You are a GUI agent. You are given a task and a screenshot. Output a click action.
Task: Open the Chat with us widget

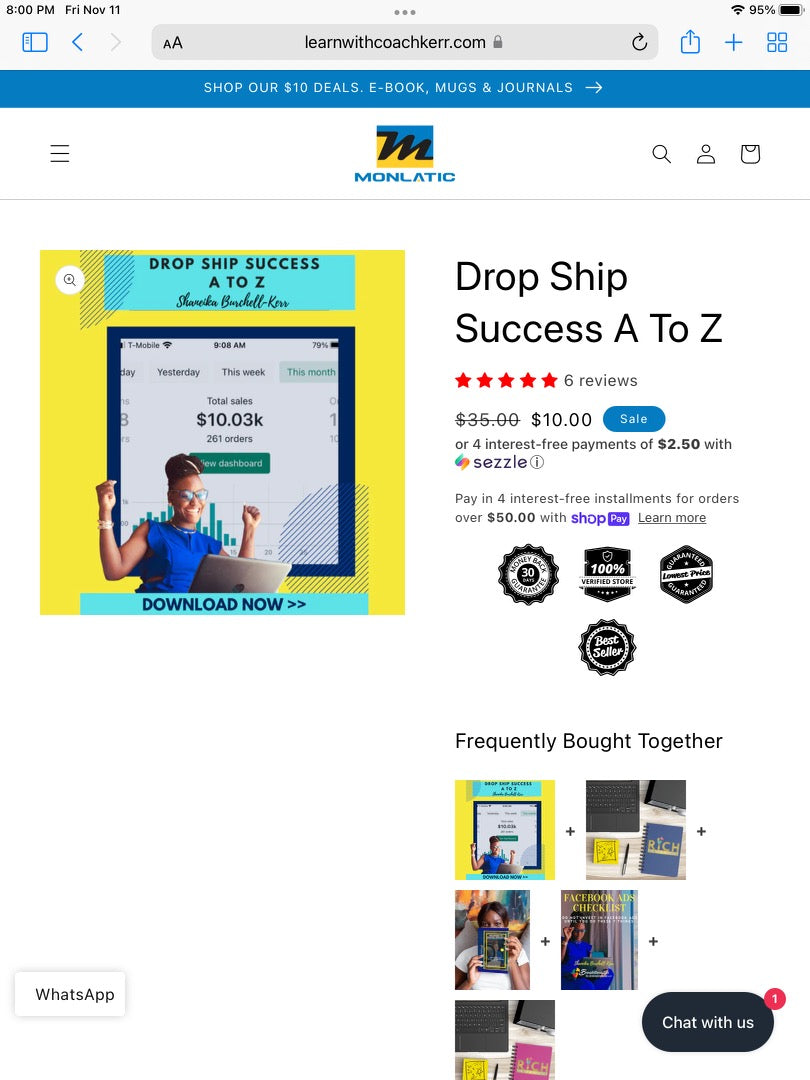coord(707,1022)
